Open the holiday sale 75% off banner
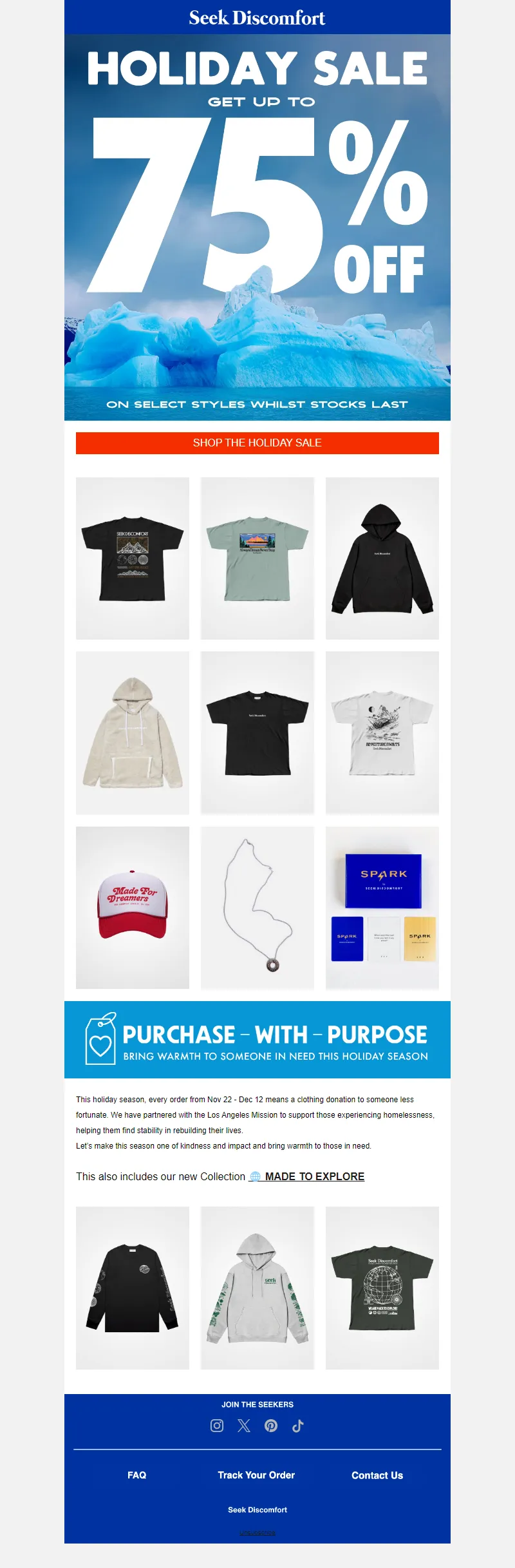 [x=257, y=227]
